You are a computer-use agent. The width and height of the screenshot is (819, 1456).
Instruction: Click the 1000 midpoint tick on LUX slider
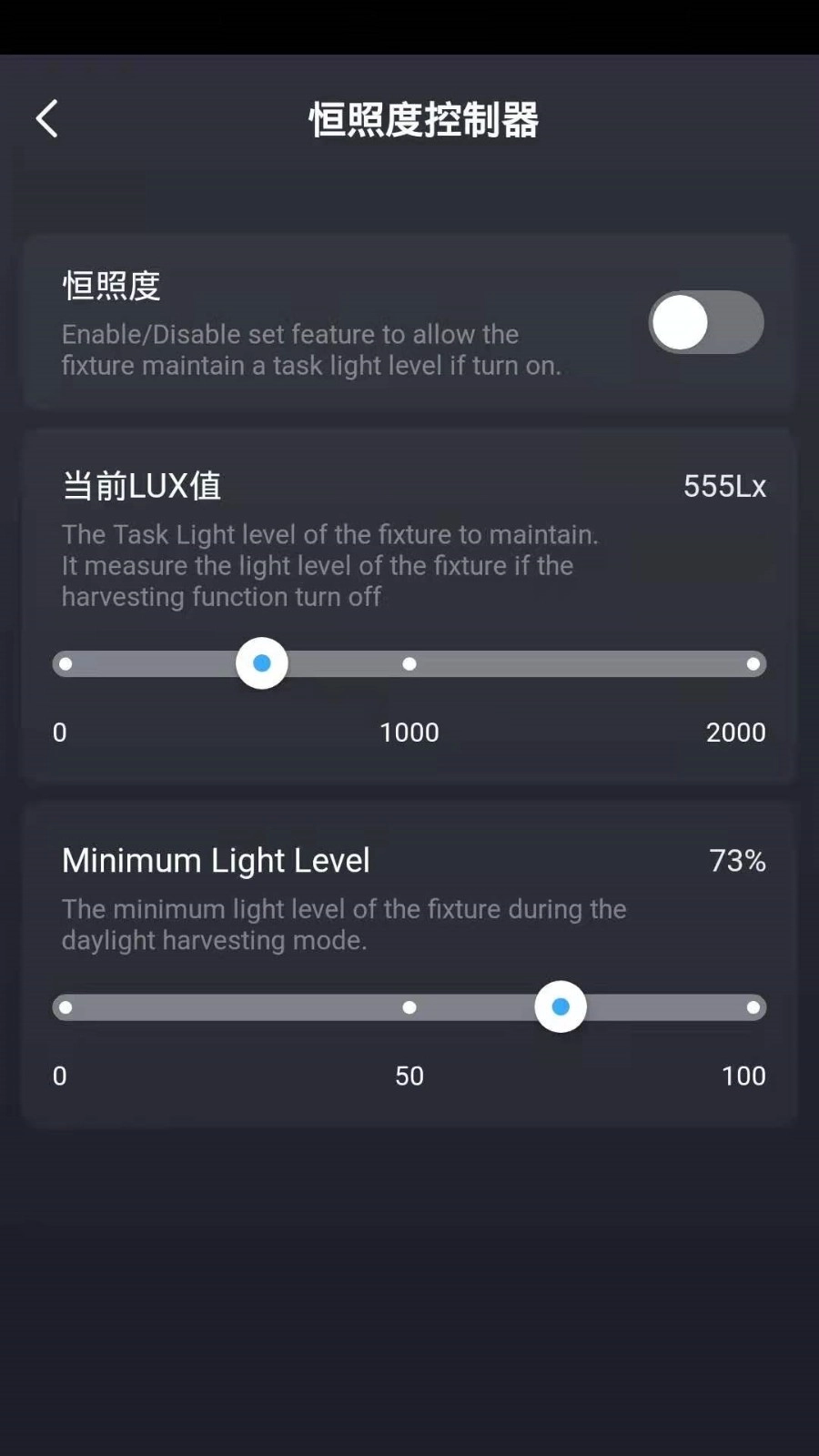(409, 663)
